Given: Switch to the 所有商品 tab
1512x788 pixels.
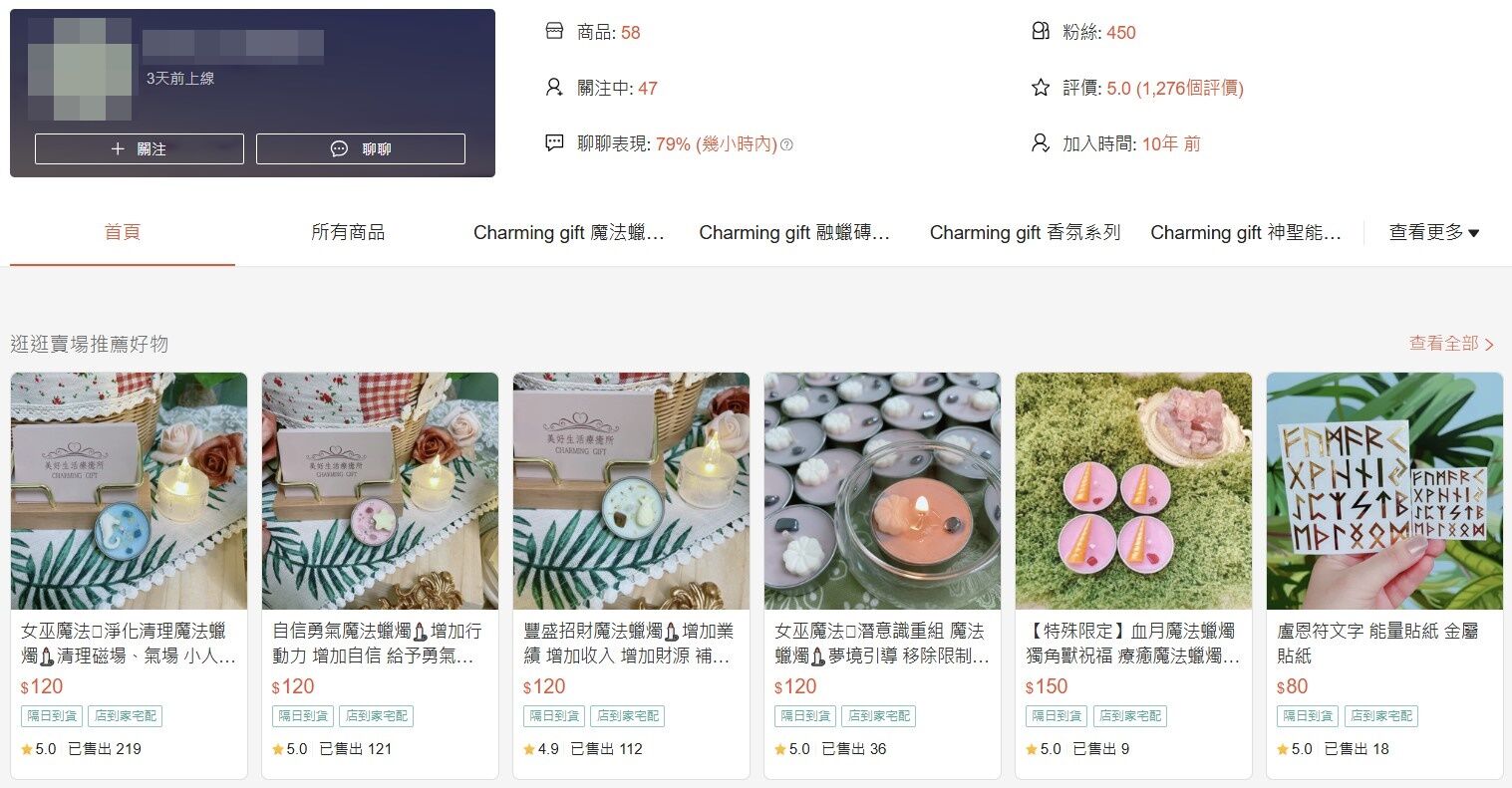Looking at the screenshot, I should pyautogui.click(x=348, y=232).
